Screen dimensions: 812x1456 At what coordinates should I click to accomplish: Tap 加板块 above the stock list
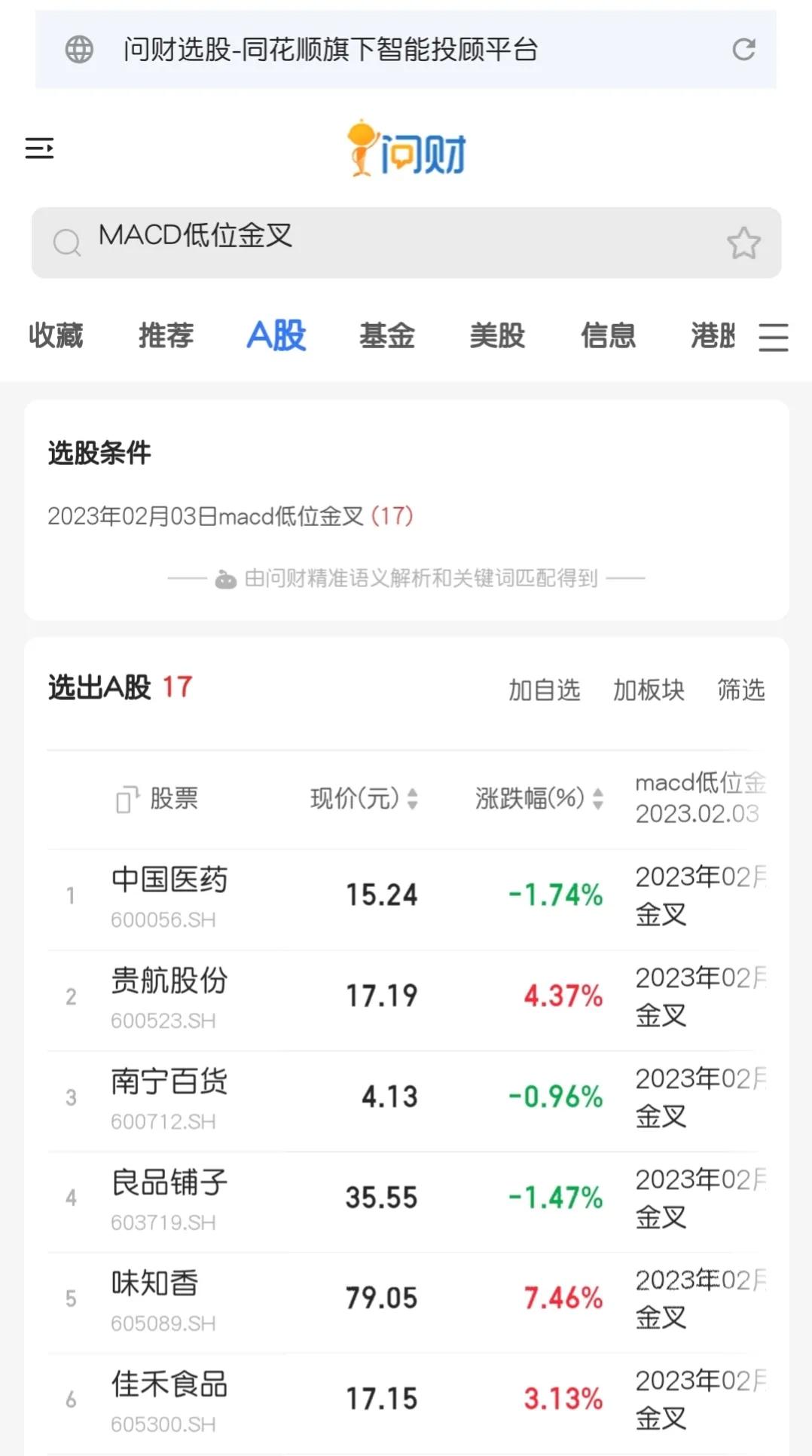click(649, 689)
